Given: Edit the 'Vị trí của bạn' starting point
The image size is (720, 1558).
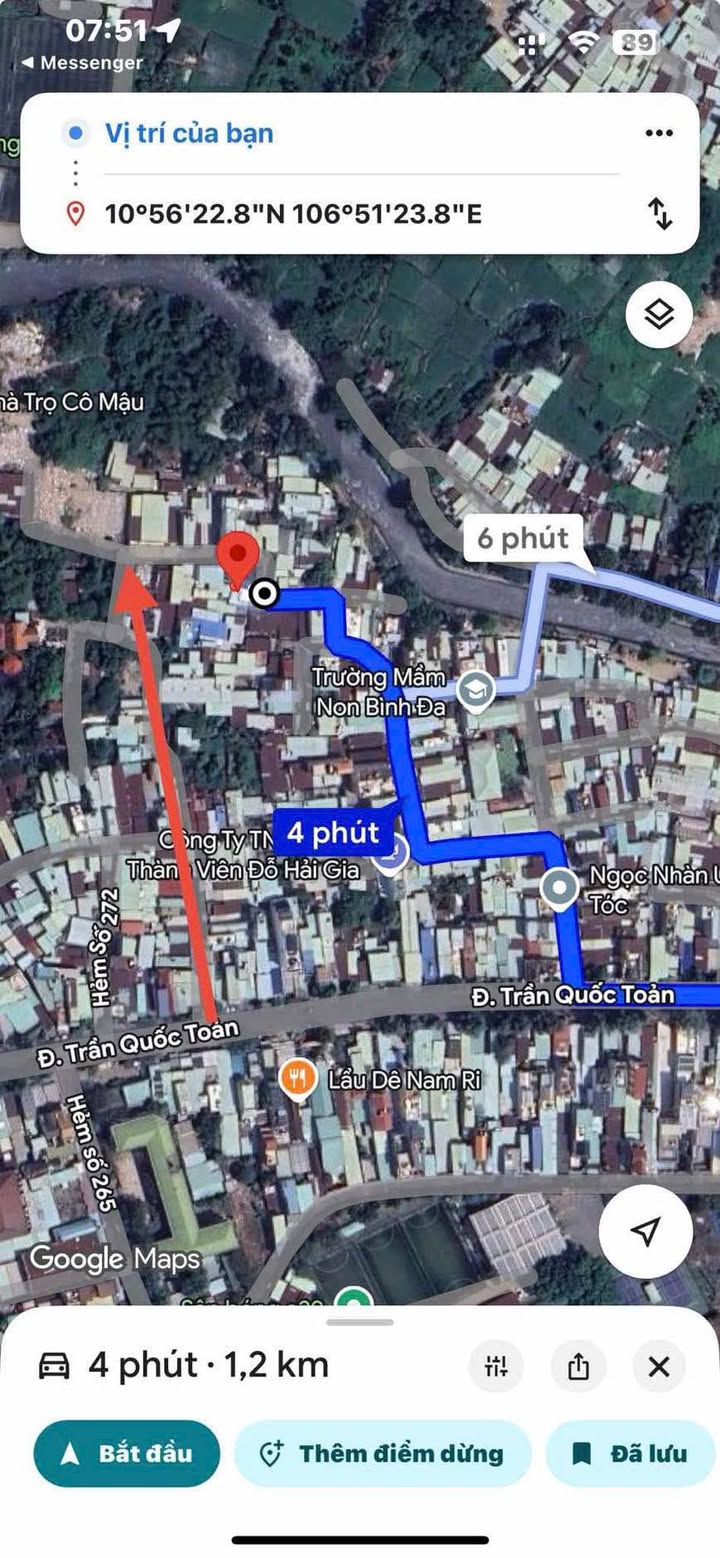Looking at the screenshot, I should click(x=190, y=133).
